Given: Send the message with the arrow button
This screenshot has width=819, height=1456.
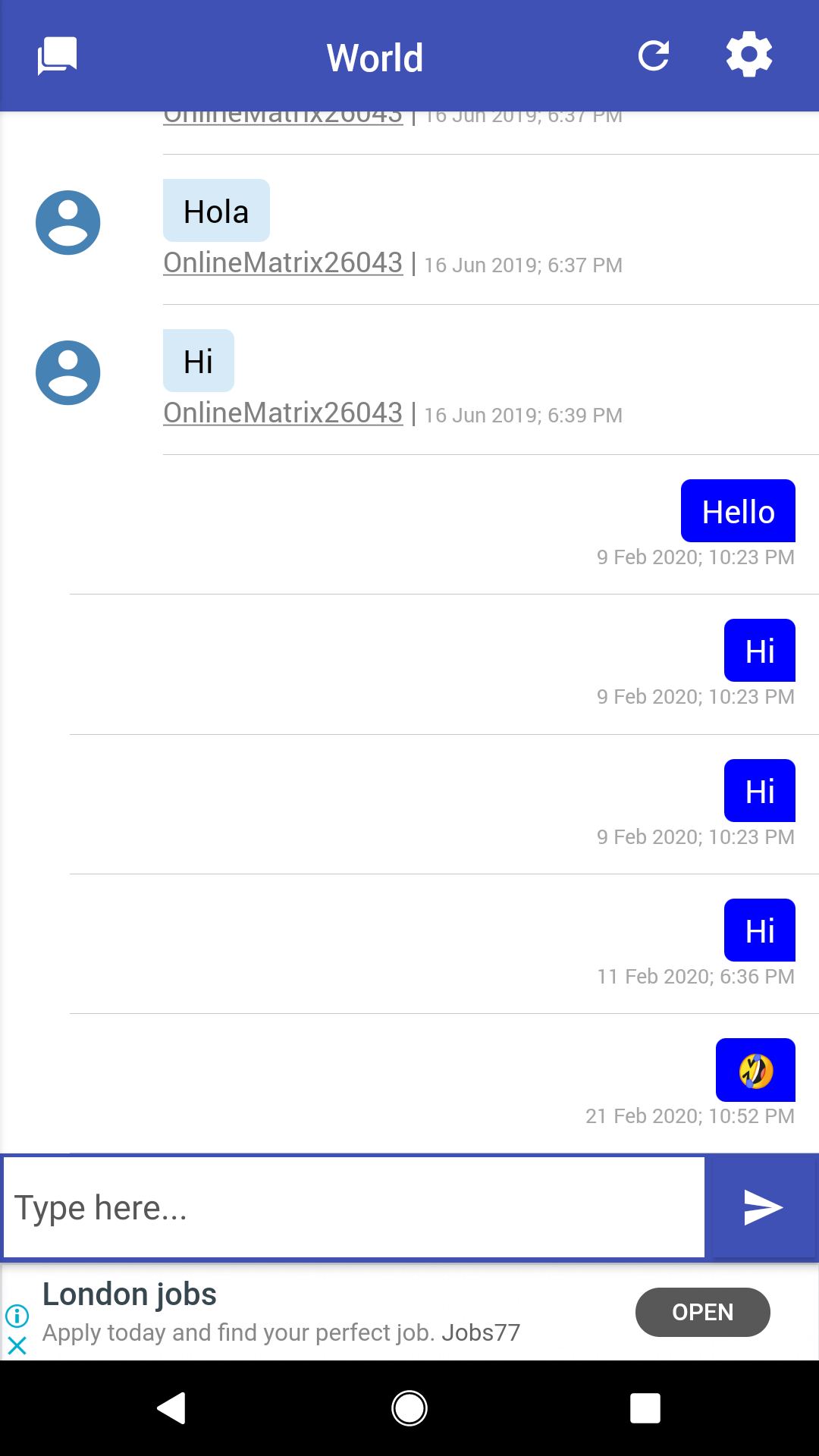Looking at the screenshot, I should [x=763, y=1207].
